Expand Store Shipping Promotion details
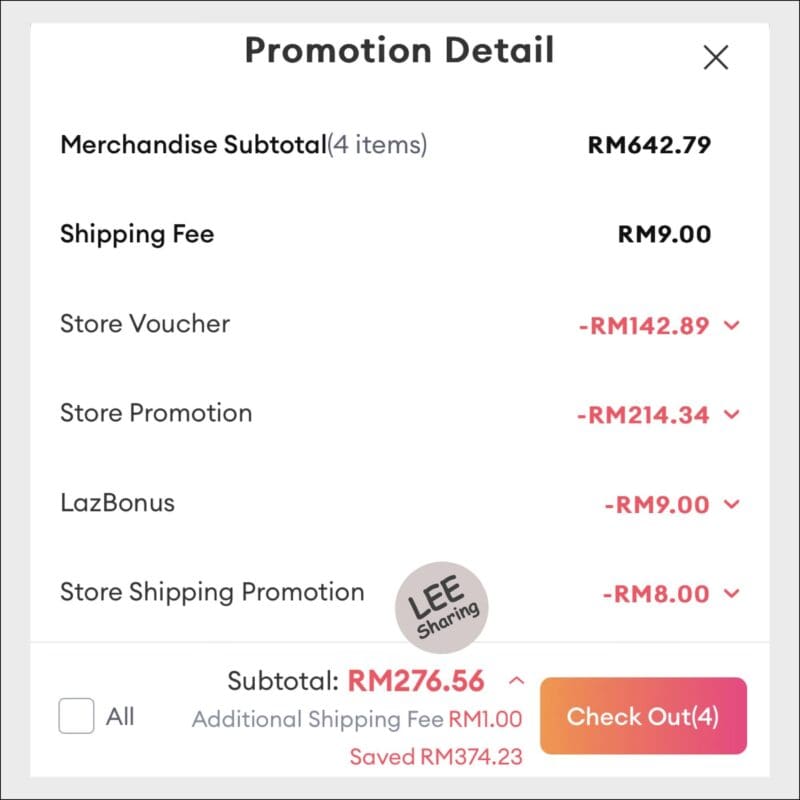 [731, 593]
